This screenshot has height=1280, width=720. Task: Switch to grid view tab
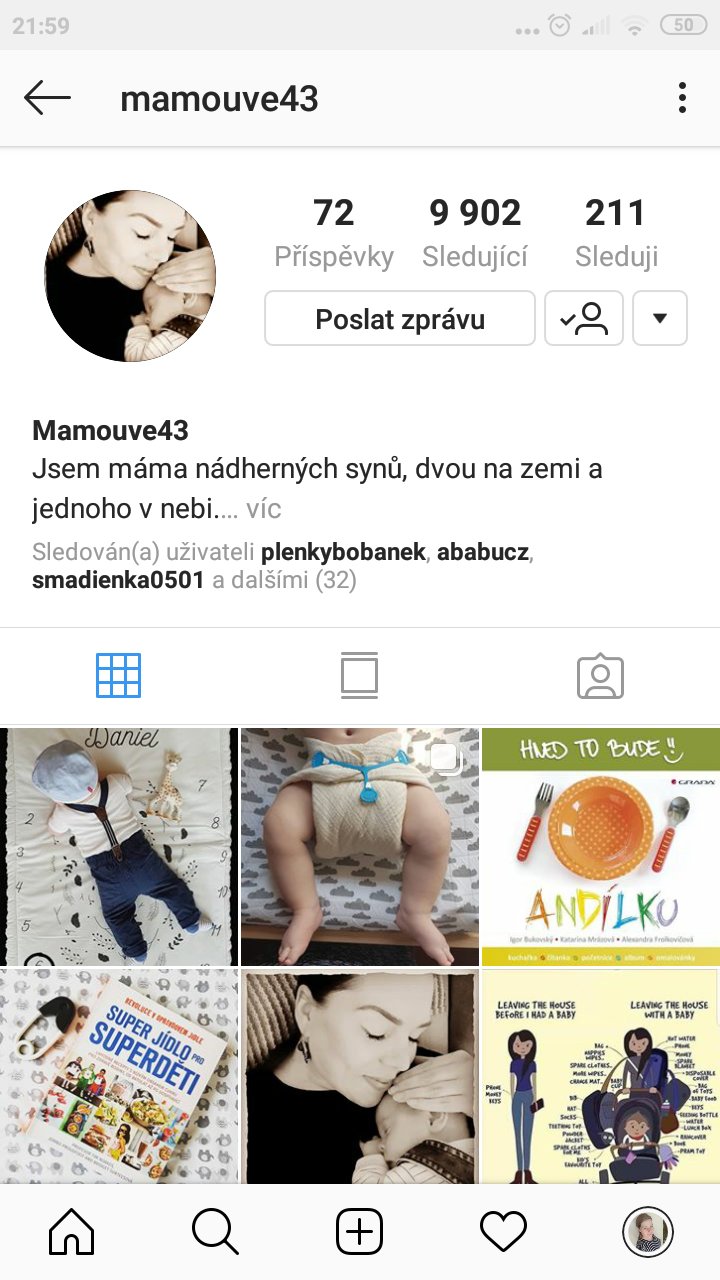pos(118,676)
